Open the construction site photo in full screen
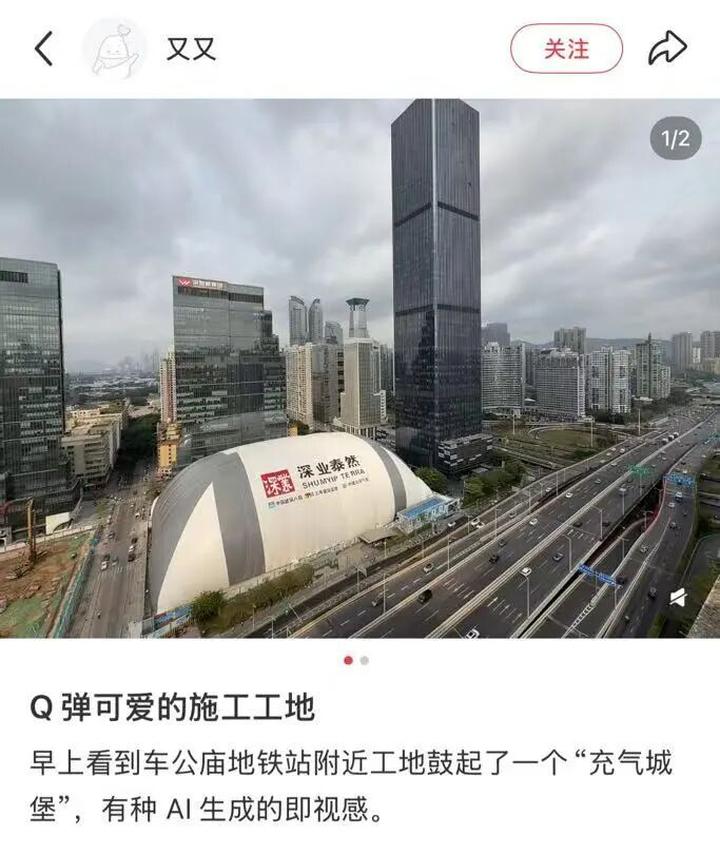720x855 pixels. [360, 368]
